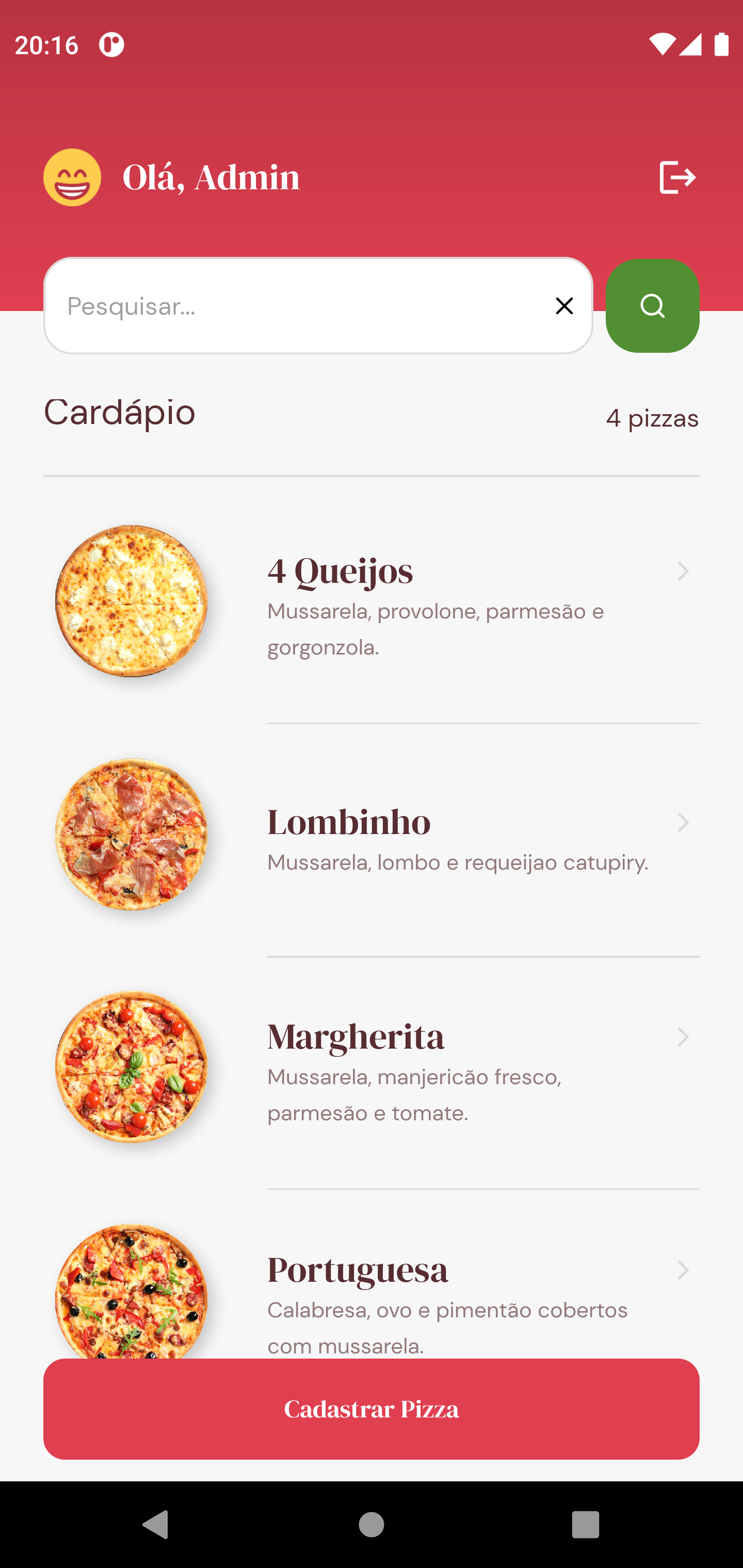Clear the search field text
The width and height of the screenshot is (743, 1568).
click(x=564, y=306)
